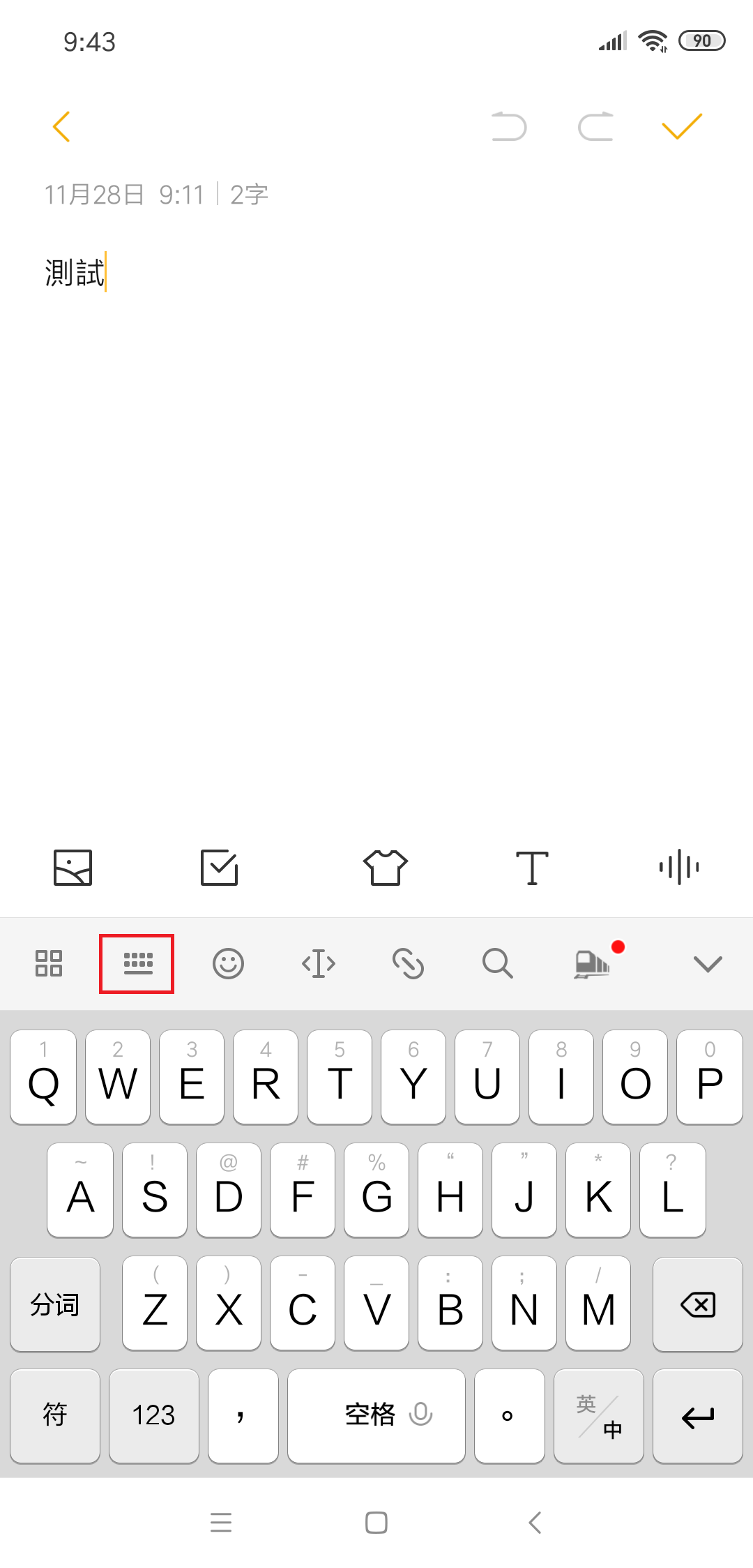Viewport: 753px width, 1568px height.
Task: Hide the keyboard with the down chevron
Action: 708,963
